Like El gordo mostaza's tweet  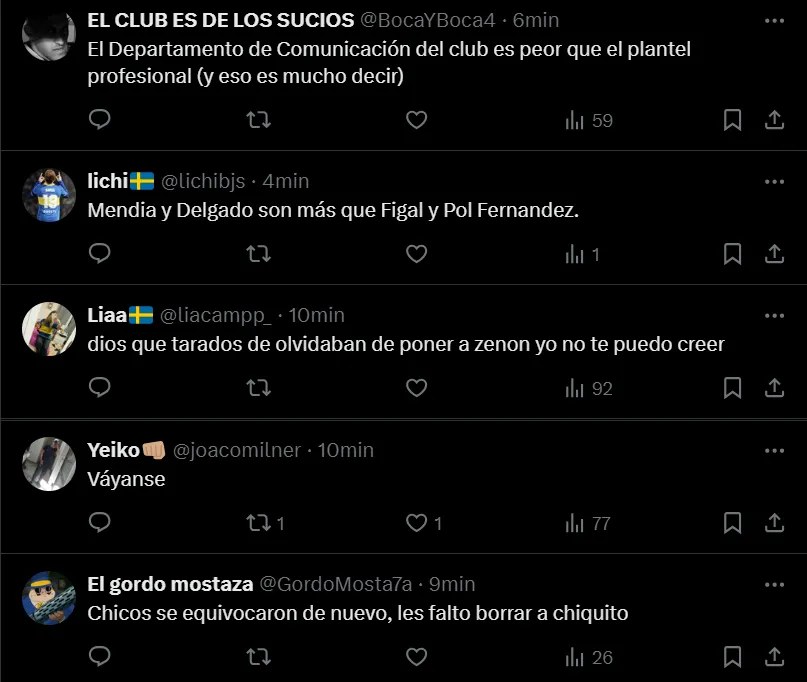pos(416,657)
